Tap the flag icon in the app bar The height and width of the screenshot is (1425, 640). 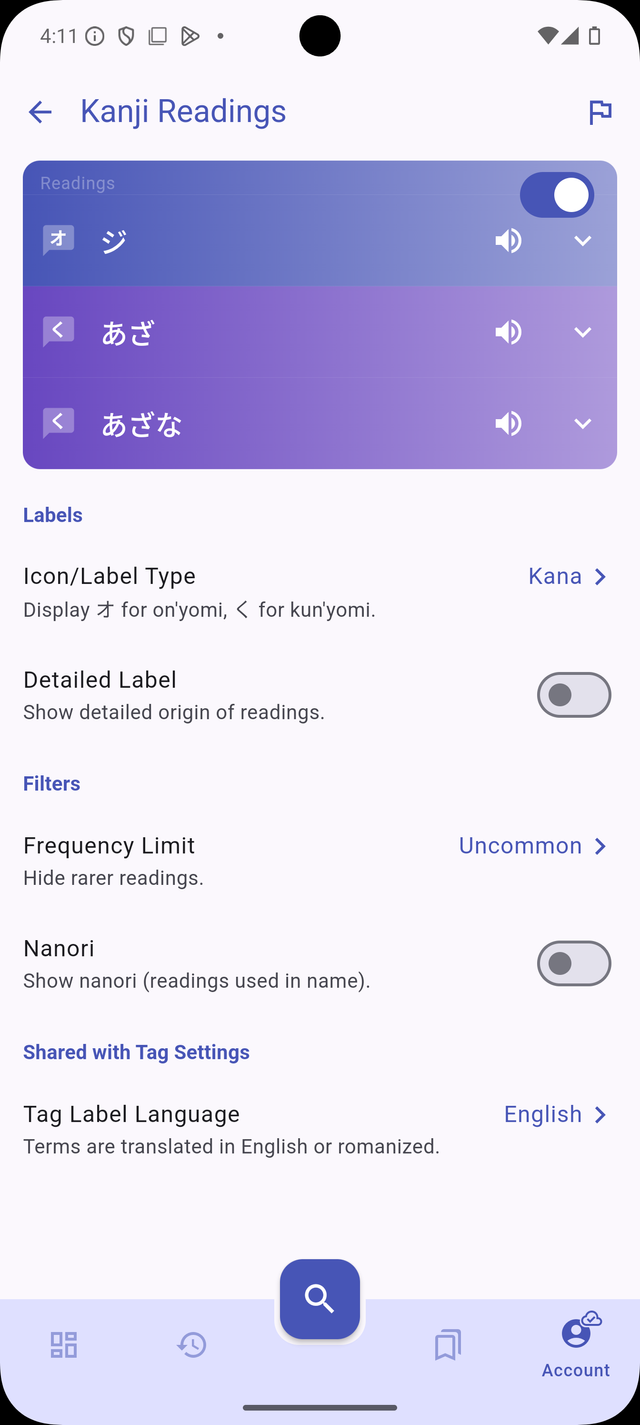pos(600,112)
